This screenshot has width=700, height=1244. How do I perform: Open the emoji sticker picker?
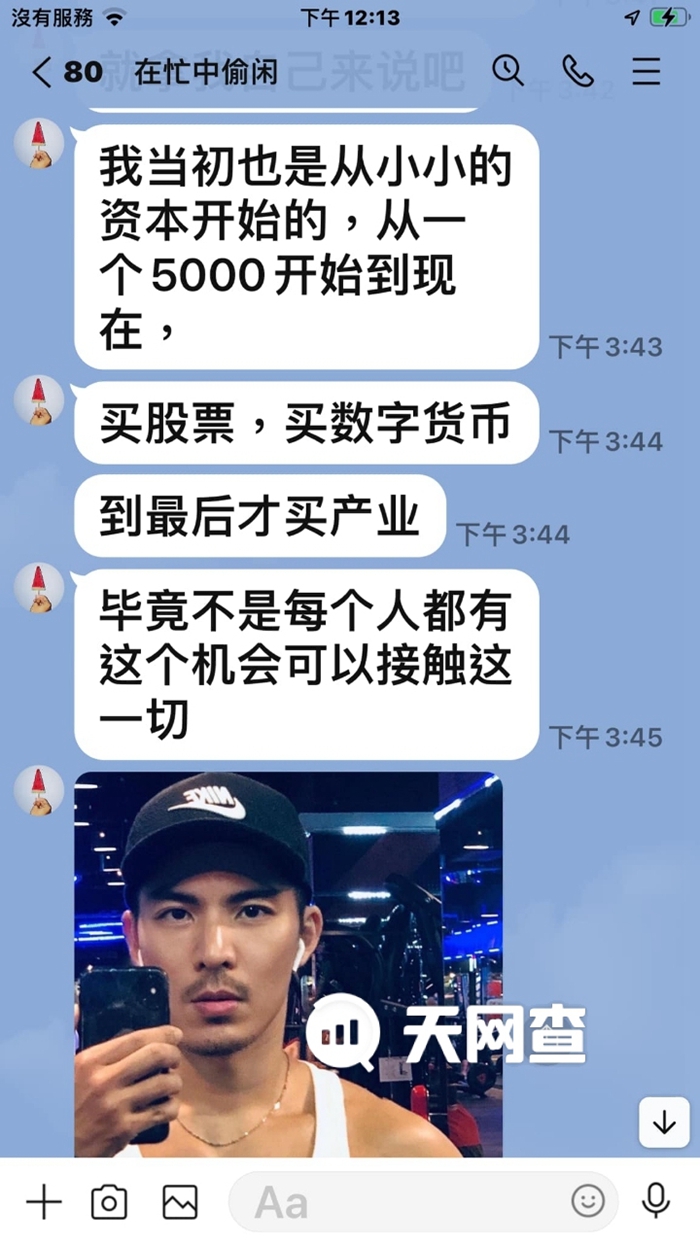588,1201
